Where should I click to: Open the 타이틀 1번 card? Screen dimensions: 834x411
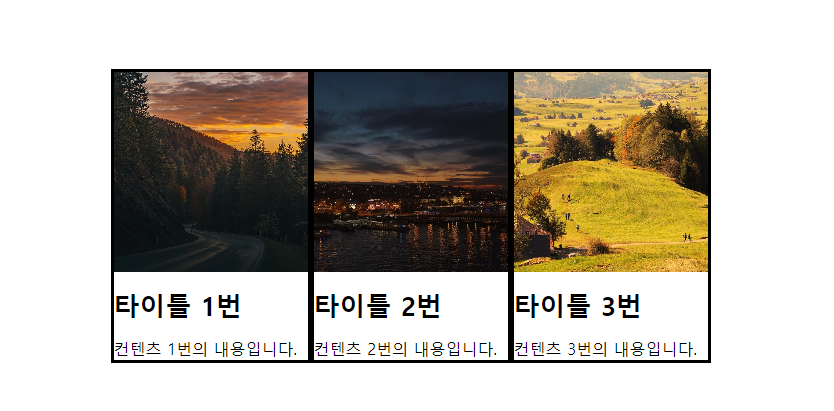[x=211, y=215]
